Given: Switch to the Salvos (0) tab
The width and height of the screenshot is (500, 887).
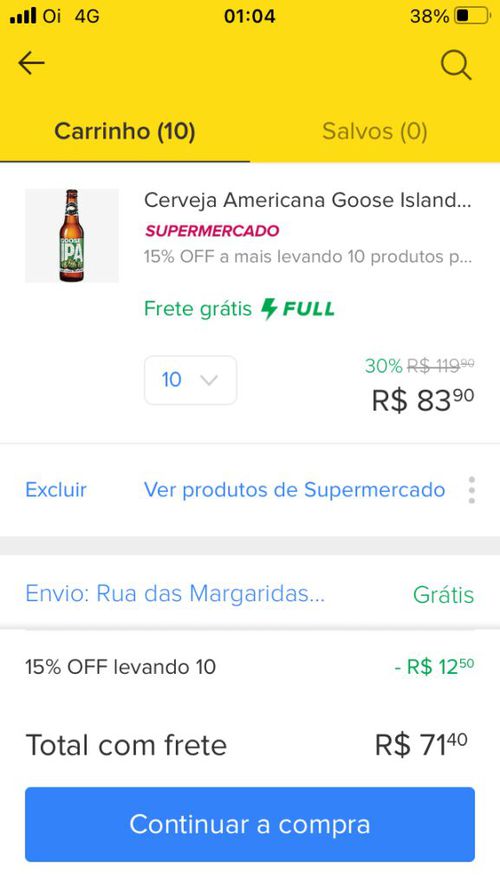Looking at the screenshot, I should point(374,131).
